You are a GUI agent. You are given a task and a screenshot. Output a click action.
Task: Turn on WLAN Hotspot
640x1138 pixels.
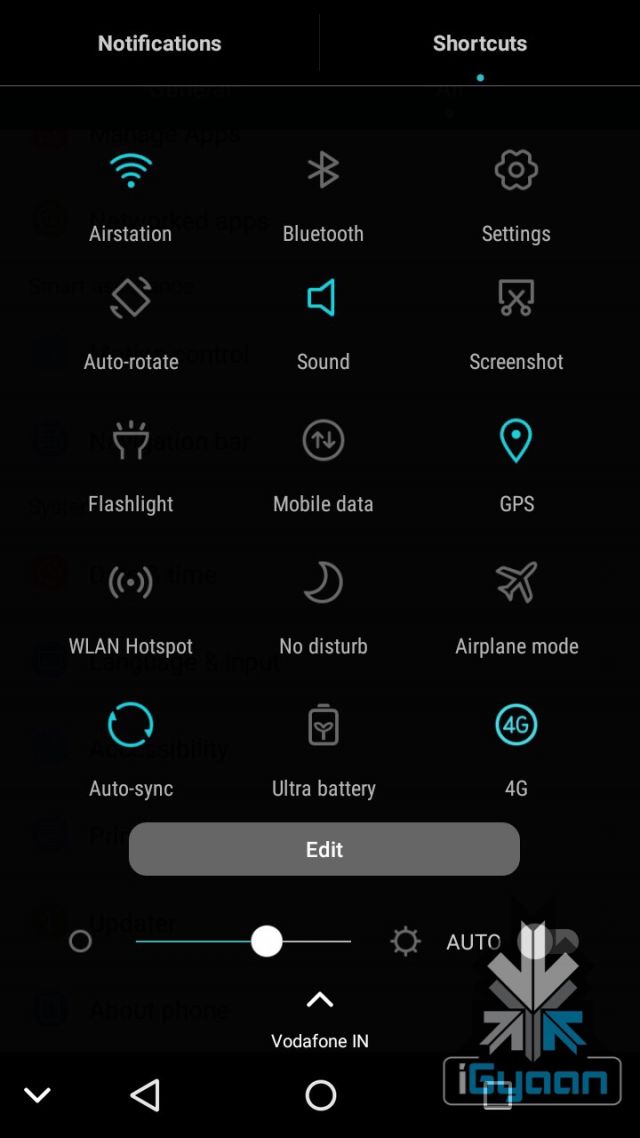[x=130, y=583]
